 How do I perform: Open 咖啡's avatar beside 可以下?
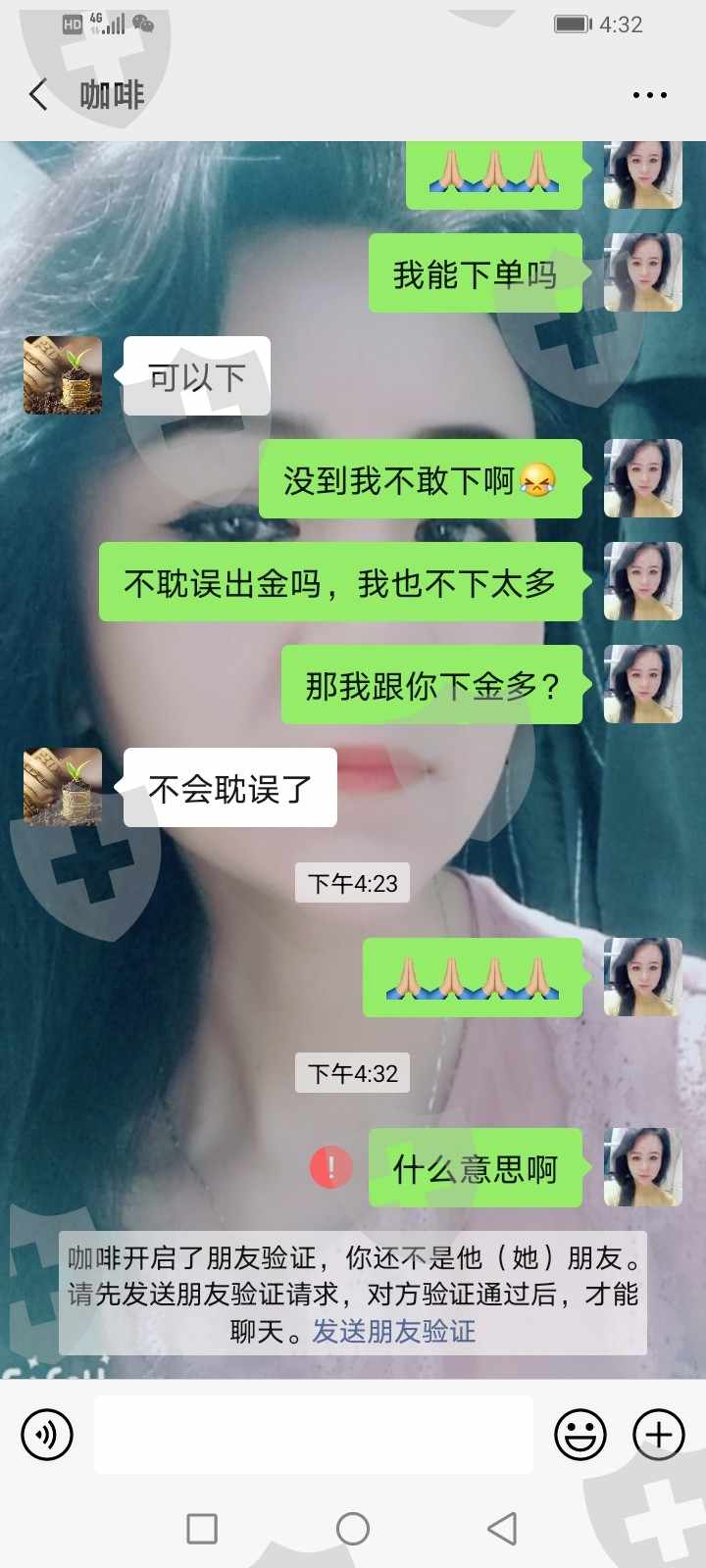pos(63,375)
